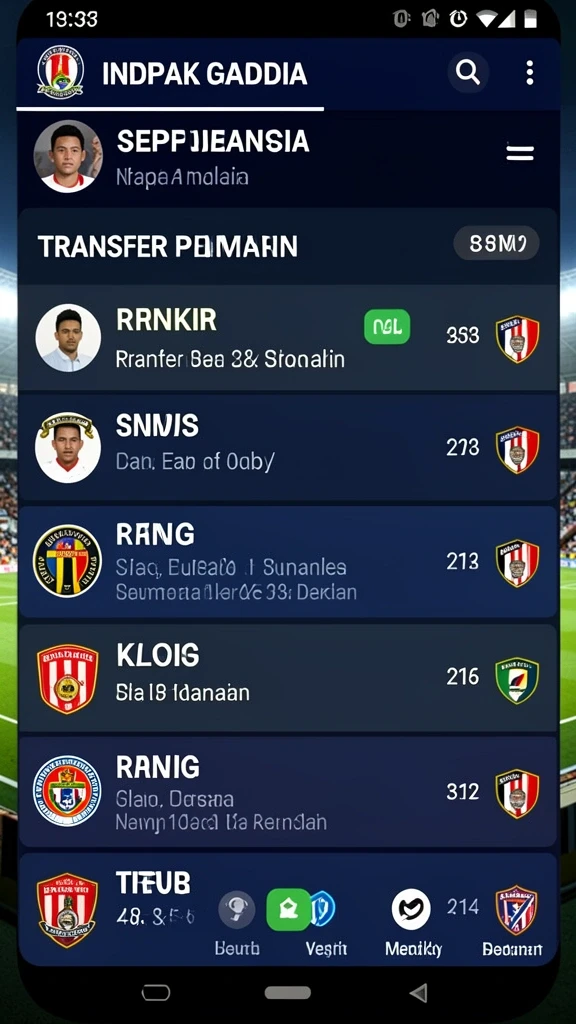Open the TFEUB transfer row

[288, 909]
